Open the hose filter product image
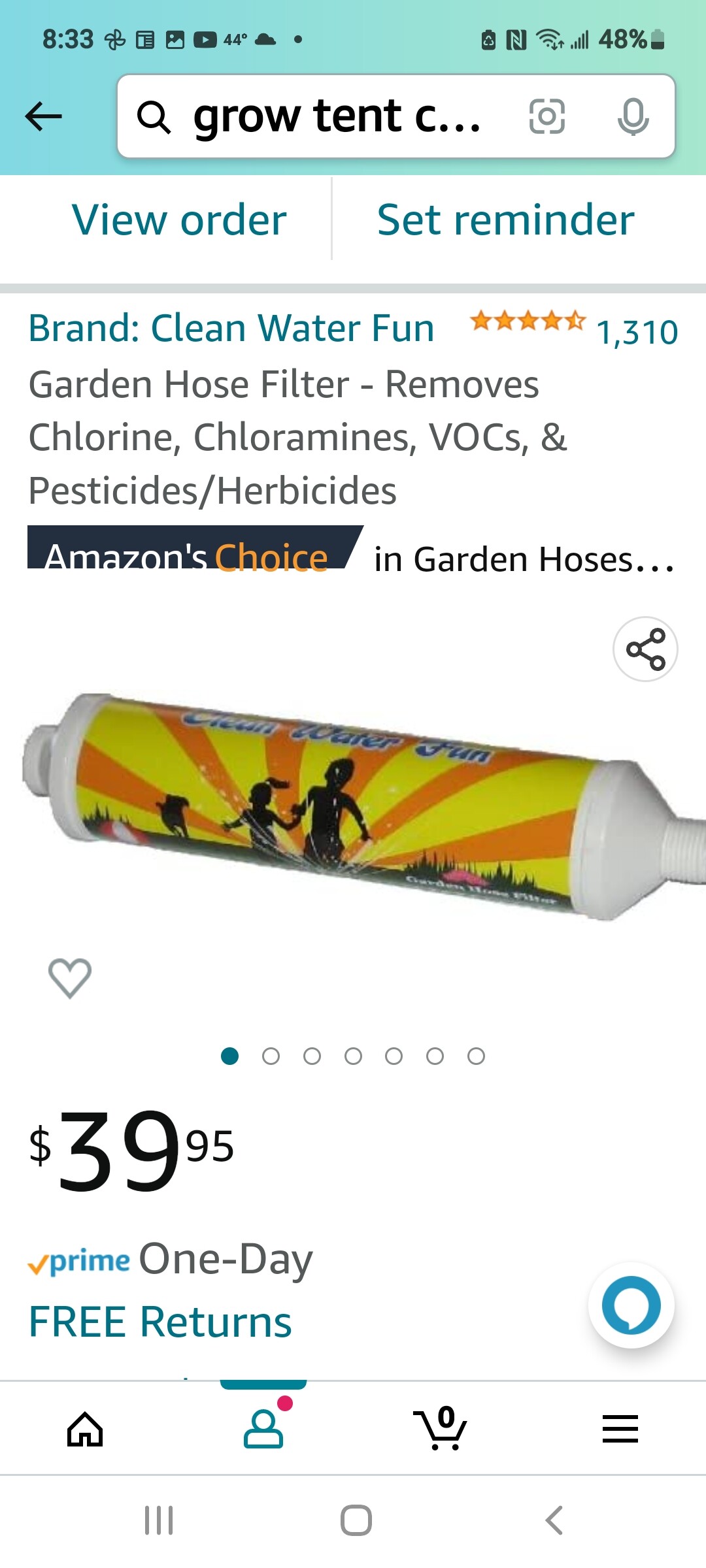 353,807
